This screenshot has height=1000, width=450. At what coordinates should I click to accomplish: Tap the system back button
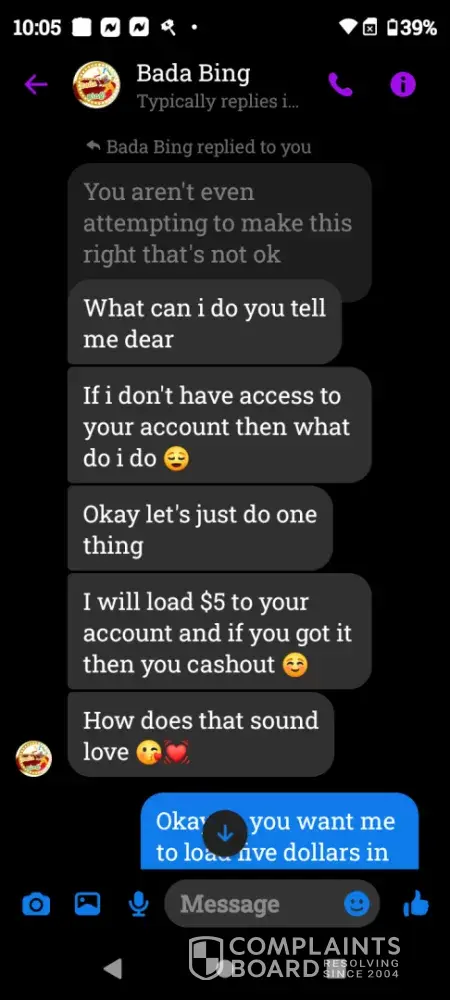[x=112, y=969]
